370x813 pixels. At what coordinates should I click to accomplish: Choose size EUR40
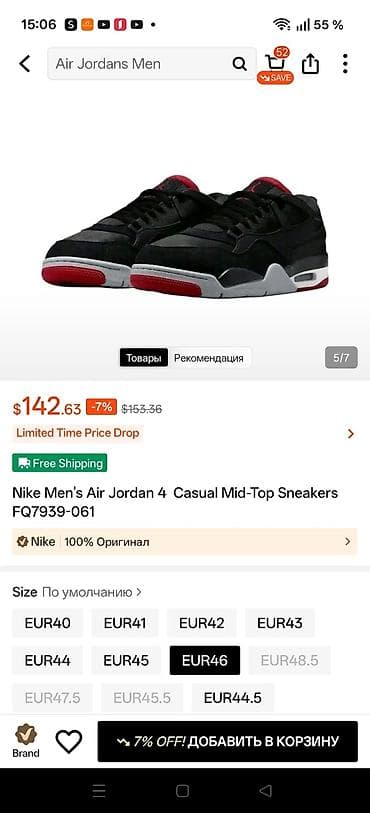pos(48,623)
